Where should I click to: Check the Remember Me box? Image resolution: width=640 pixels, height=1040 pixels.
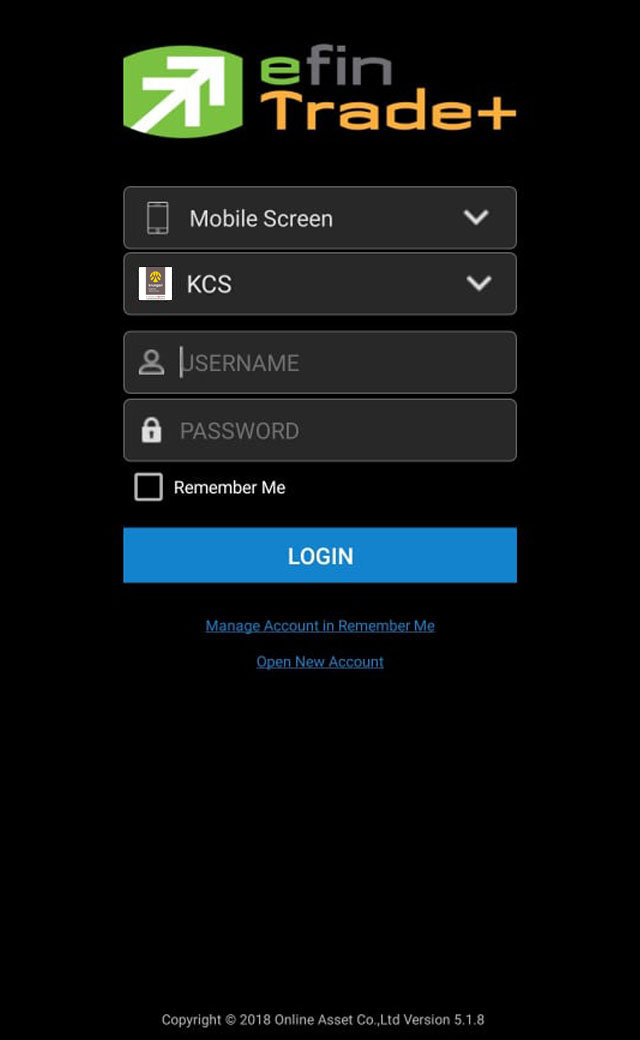(149, 487)
